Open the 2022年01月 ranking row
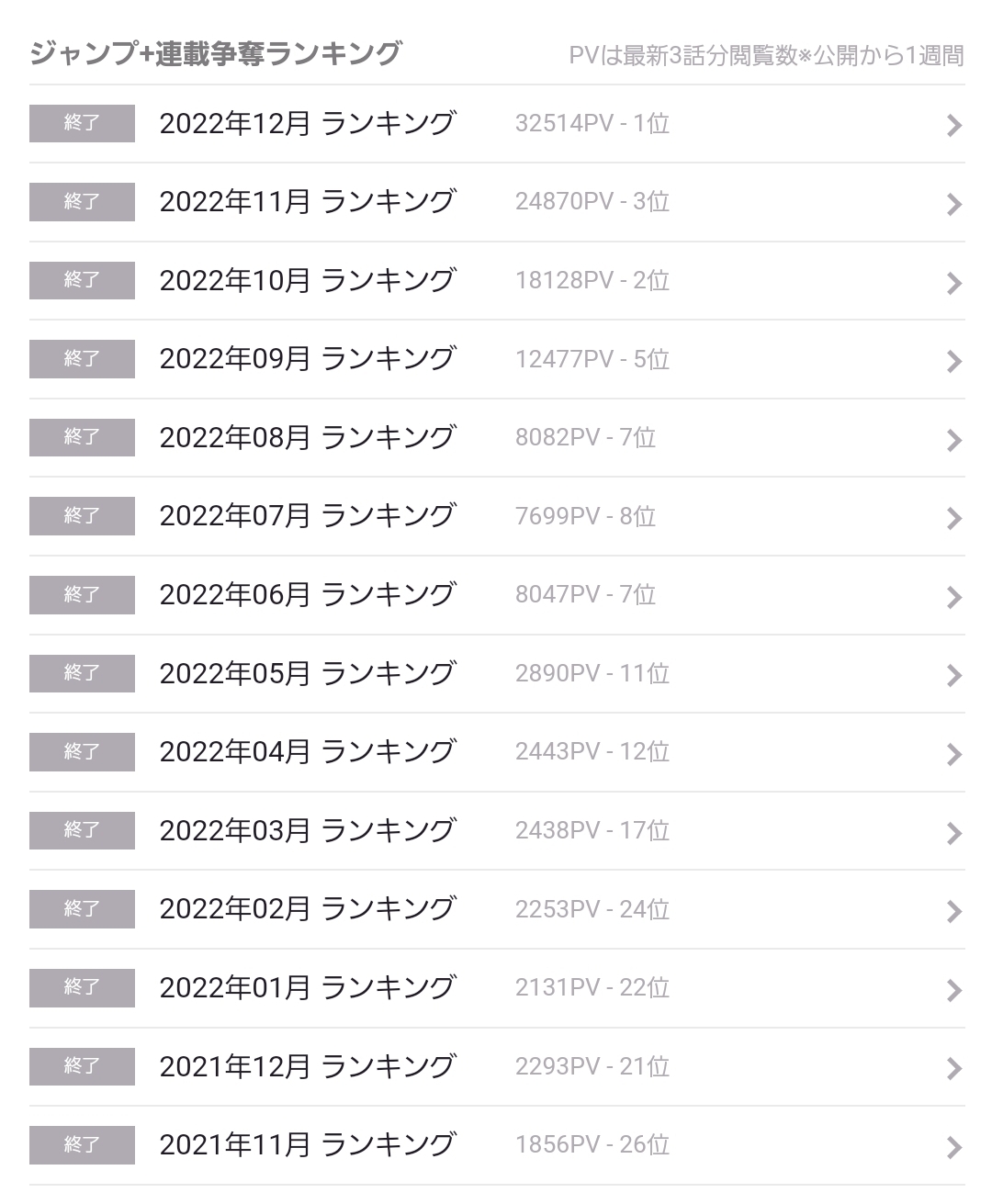The width and height of the screenshot is (992, 1204). tap(497, 989)
